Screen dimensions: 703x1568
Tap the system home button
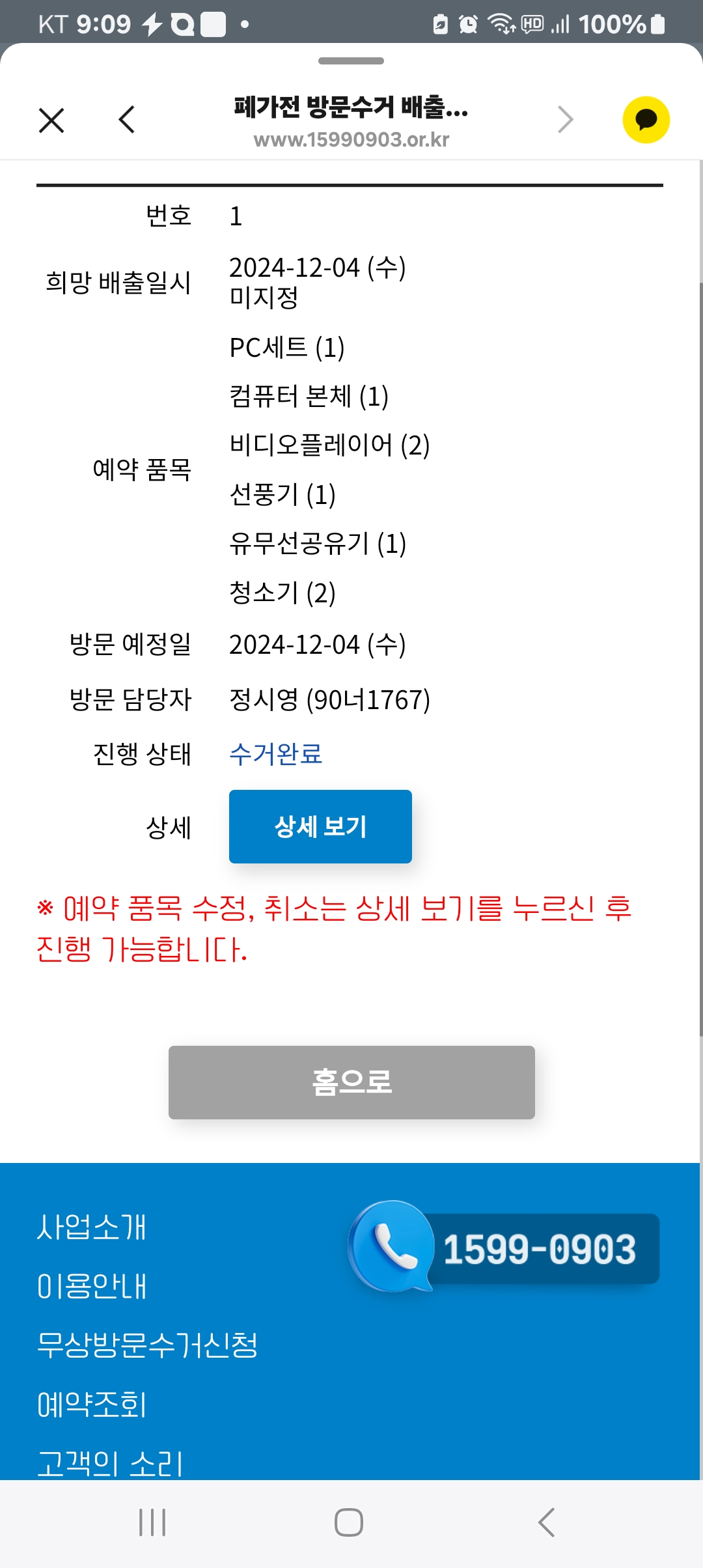point(349,1522)
